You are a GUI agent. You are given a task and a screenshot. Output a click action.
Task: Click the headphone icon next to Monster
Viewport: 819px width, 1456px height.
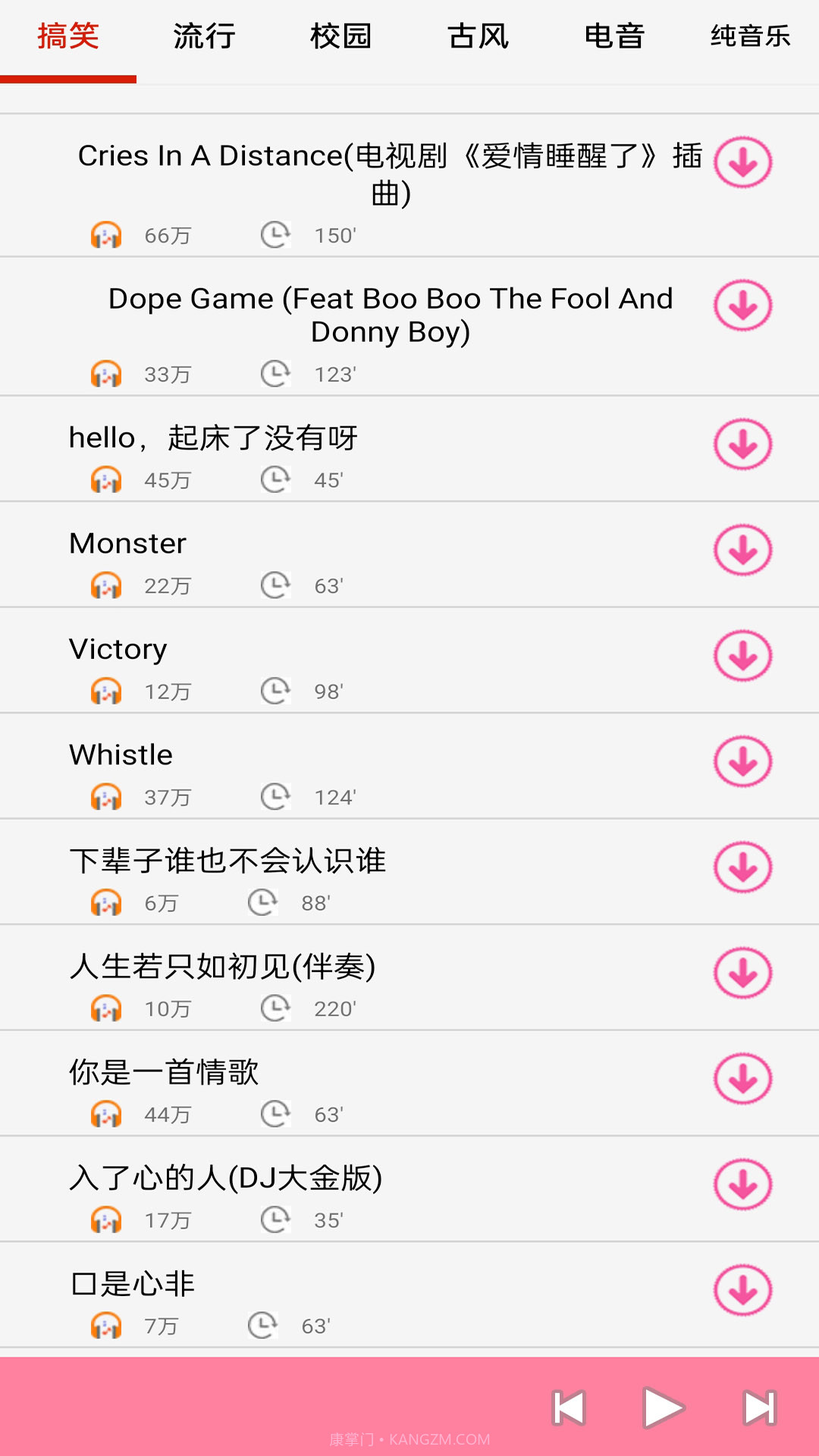coord(106,585)
